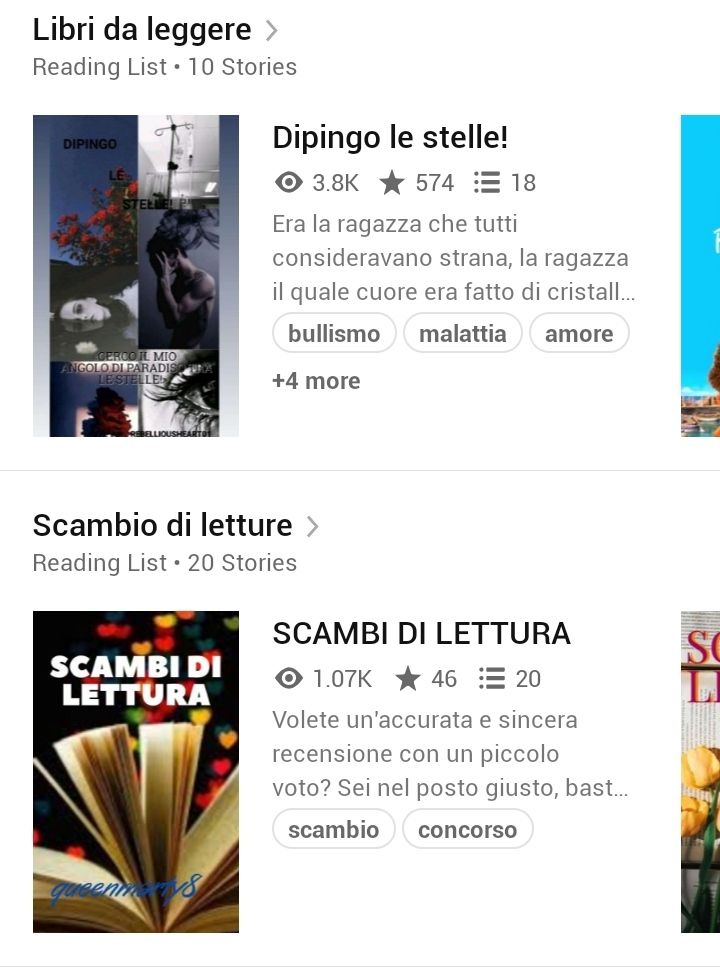Open the tulip-cover story in Scambio di letture

700,771
